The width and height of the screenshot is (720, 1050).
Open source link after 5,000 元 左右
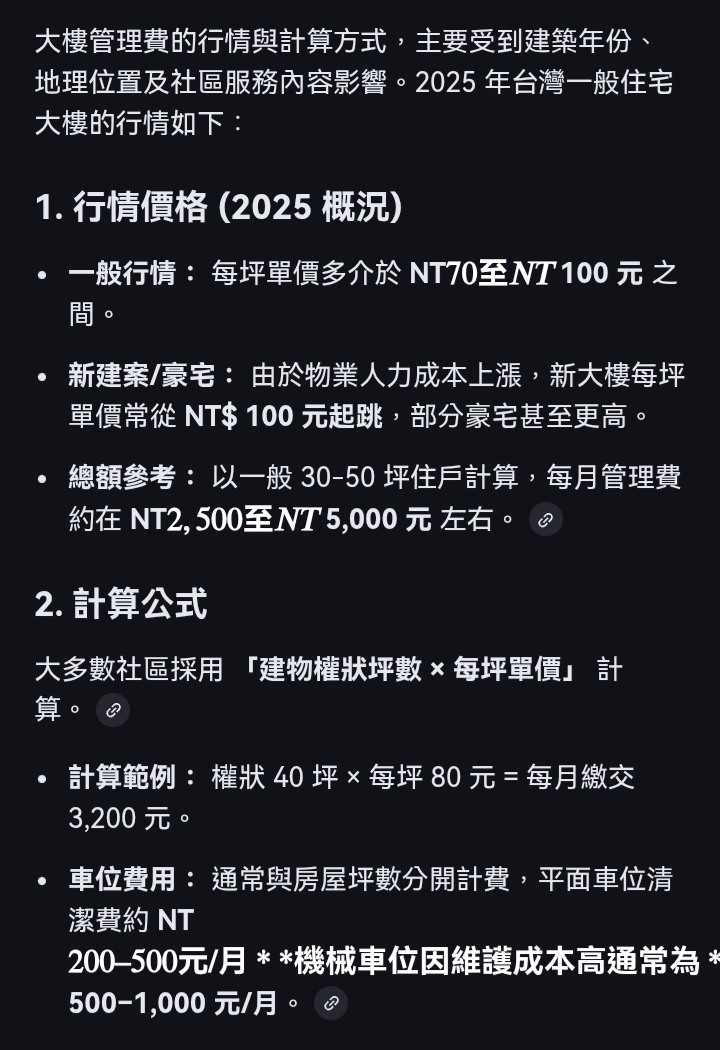[545, 519]
